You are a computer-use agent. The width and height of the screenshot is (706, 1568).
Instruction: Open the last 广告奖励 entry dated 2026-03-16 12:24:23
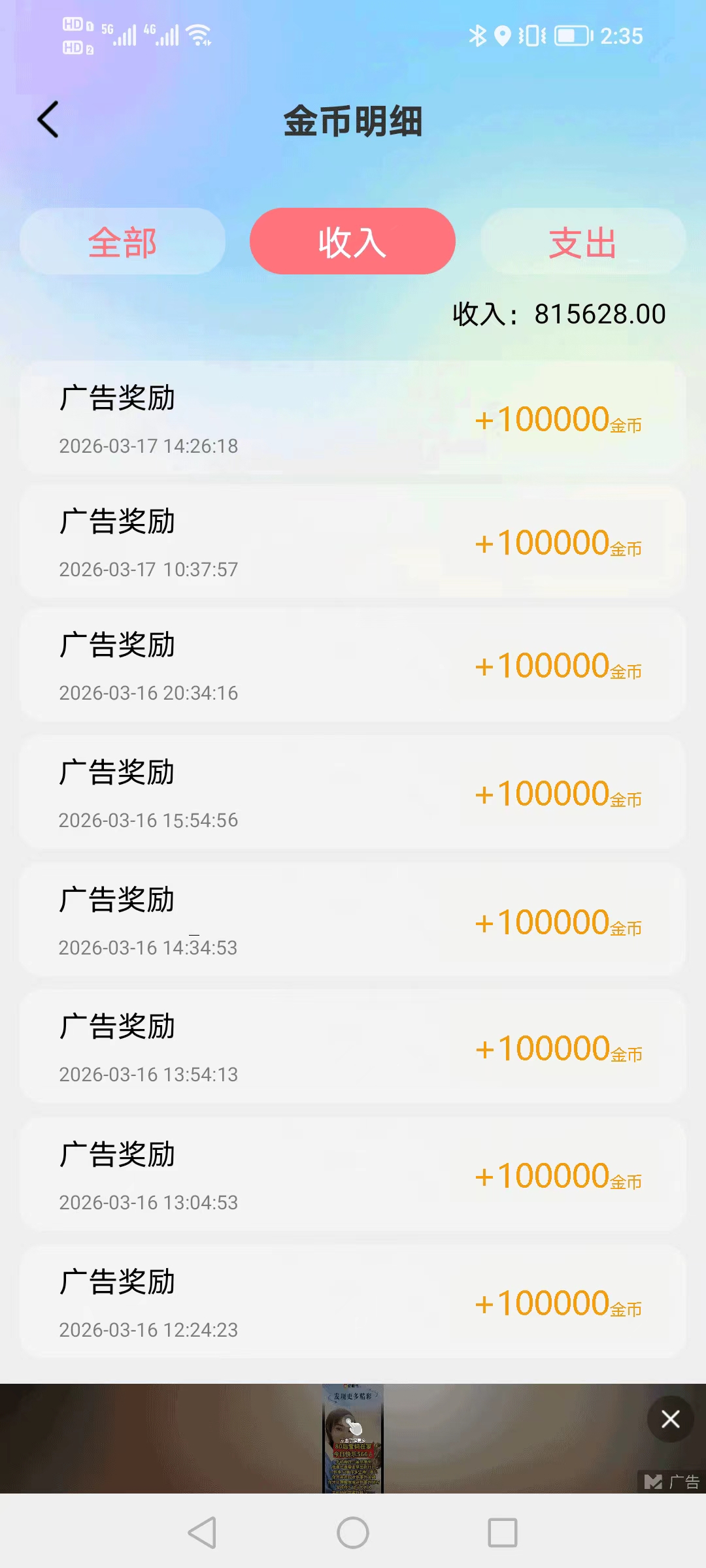[x=353, y=1300]
